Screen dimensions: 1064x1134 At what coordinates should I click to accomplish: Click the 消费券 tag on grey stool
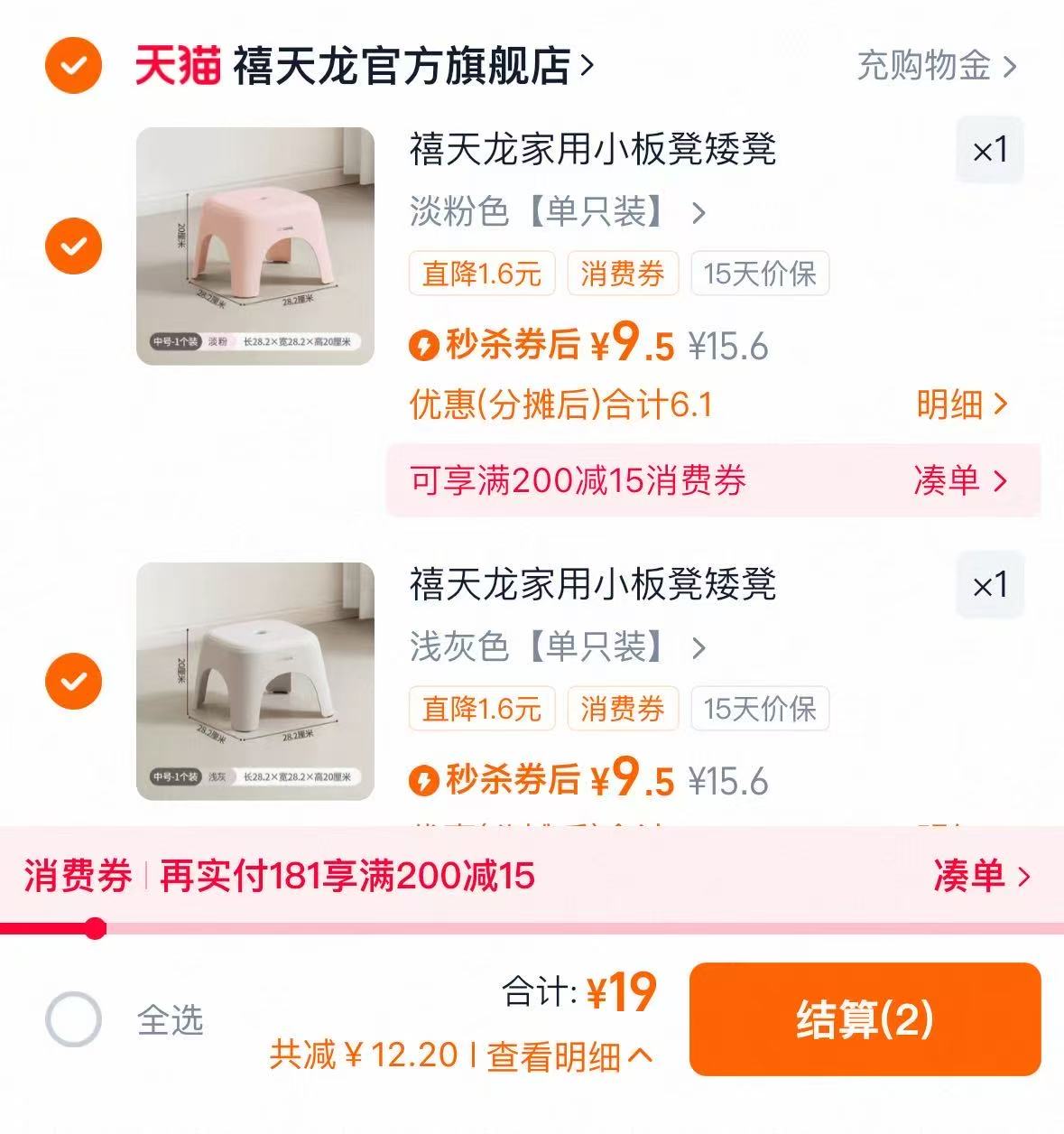click(622, 709)
